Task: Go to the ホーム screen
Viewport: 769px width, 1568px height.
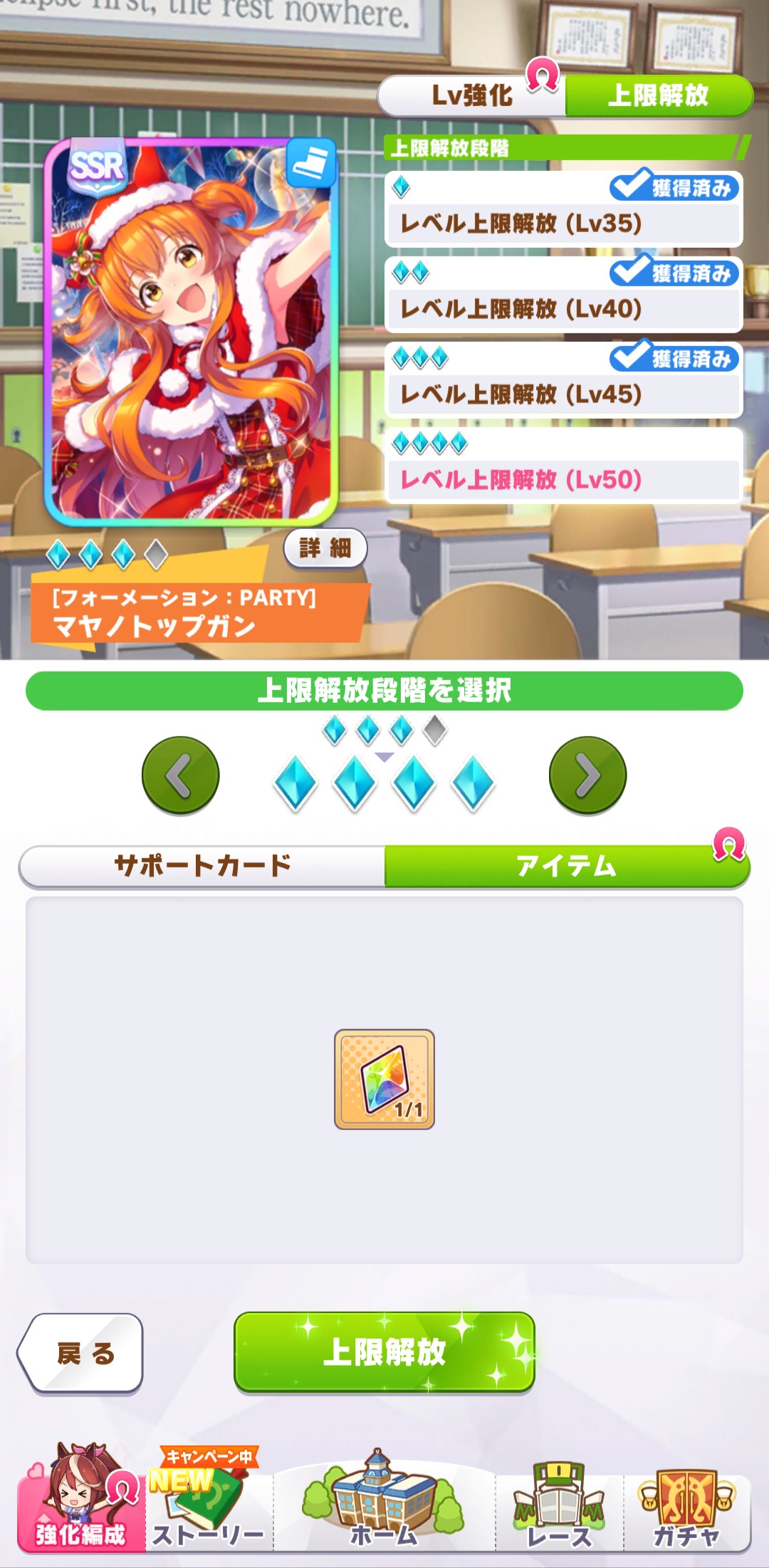Action: tap(384, 1502)
